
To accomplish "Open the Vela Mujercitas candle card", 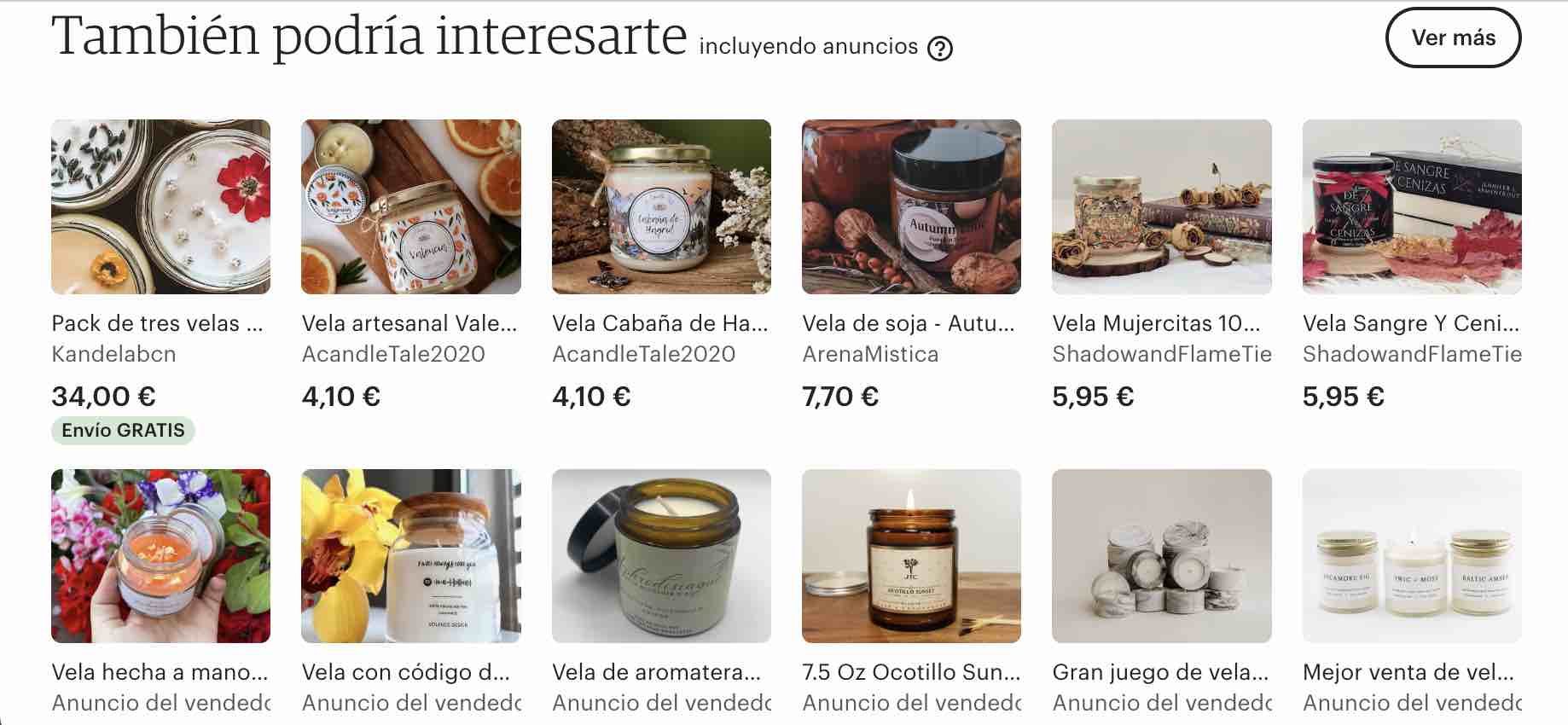I will tap(1161, 207).
